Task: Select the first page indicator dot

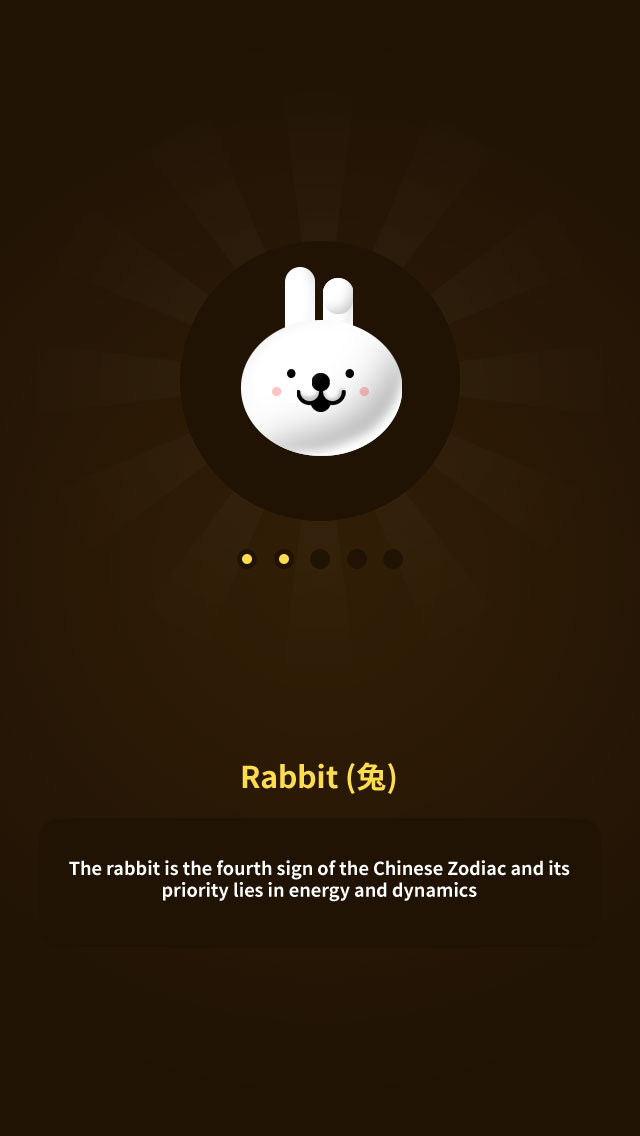Action: click(247, 559)
